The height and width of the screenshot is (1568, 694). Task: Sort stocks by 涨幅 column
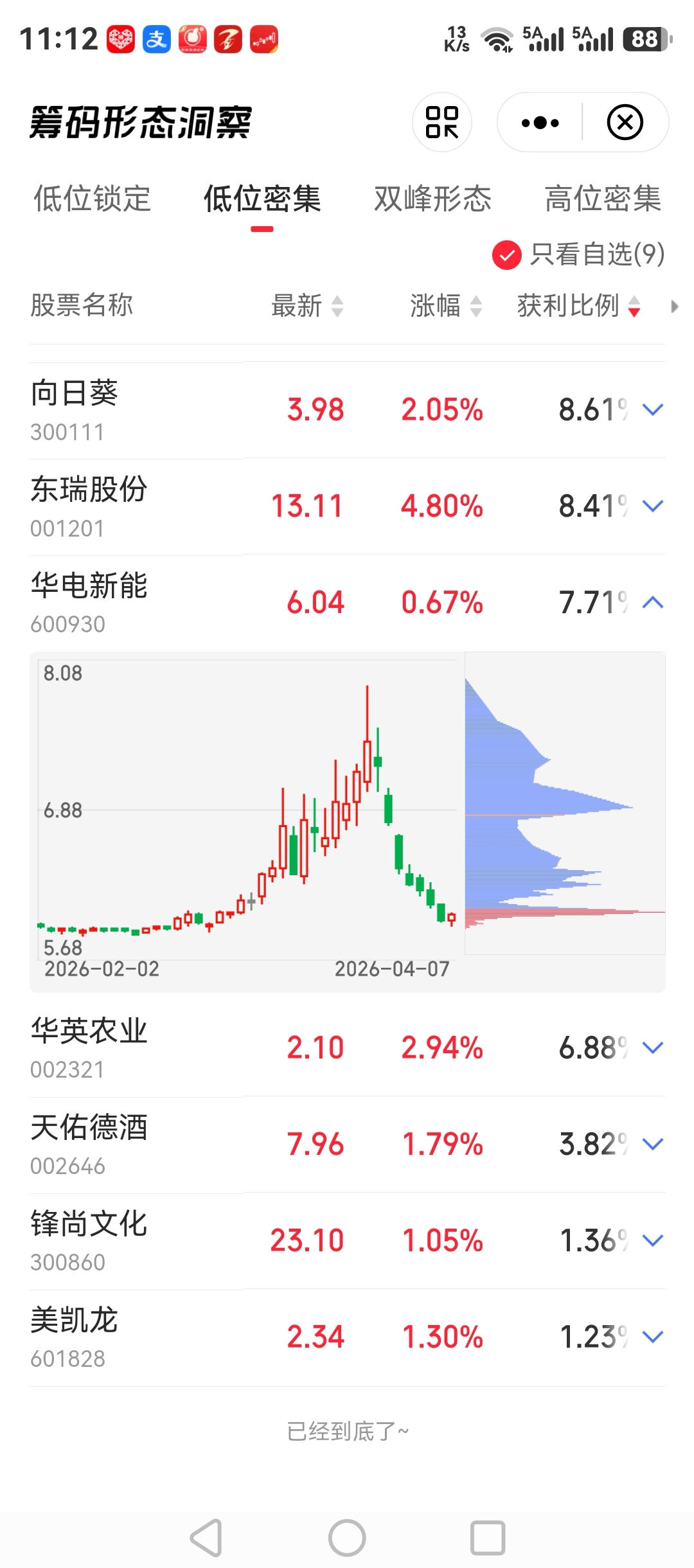click(x=446, y=306)
